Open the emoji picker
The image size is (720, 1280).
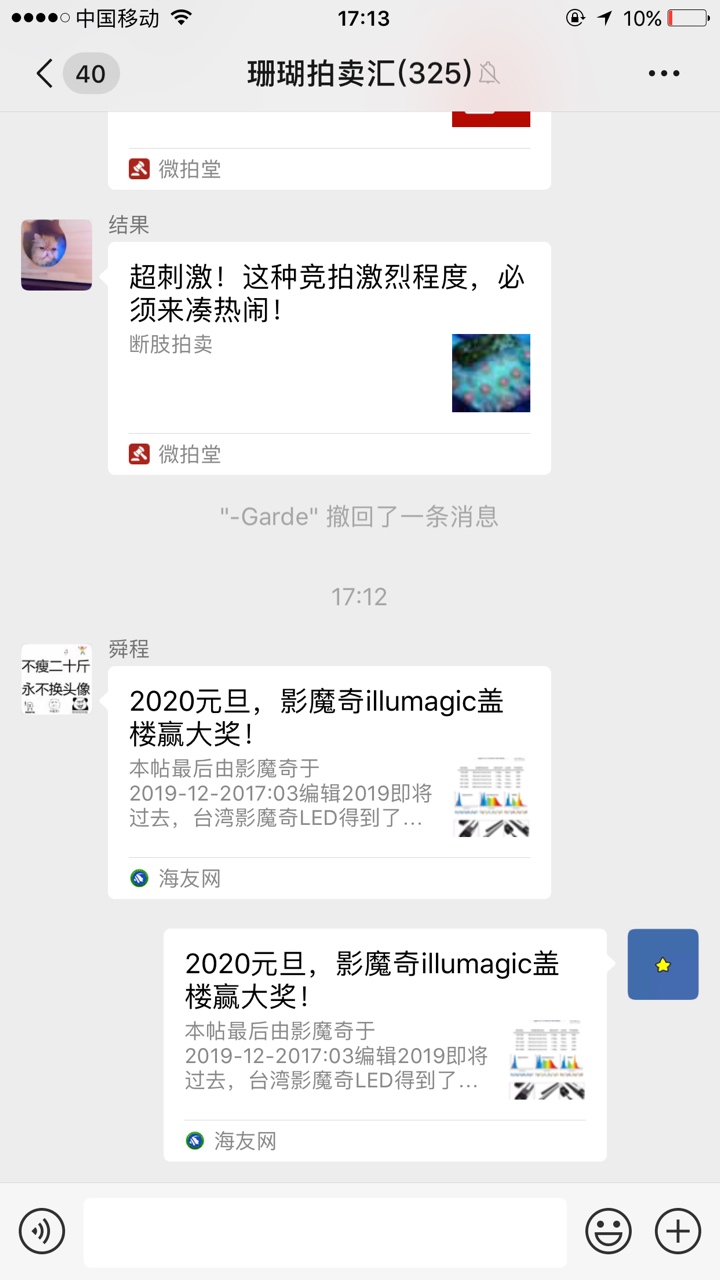(608, 1230)
